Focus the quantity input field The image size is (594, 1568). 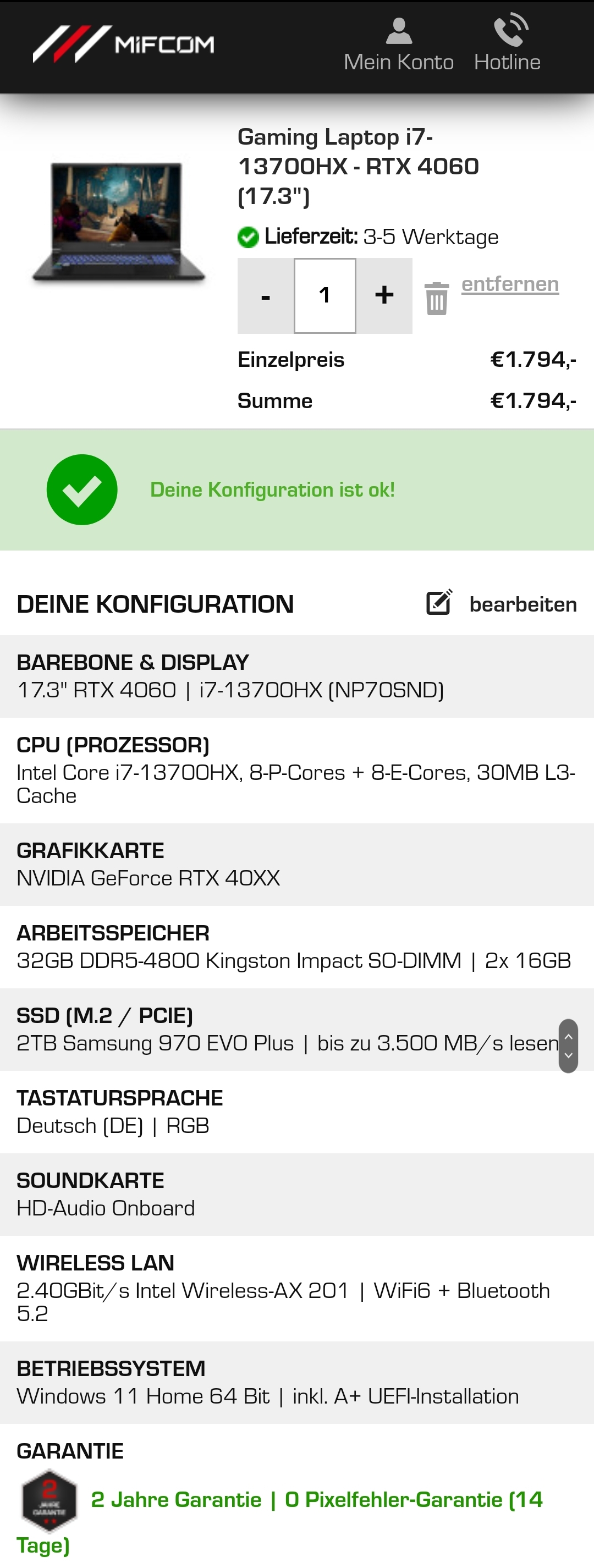(x=324, y=296)
